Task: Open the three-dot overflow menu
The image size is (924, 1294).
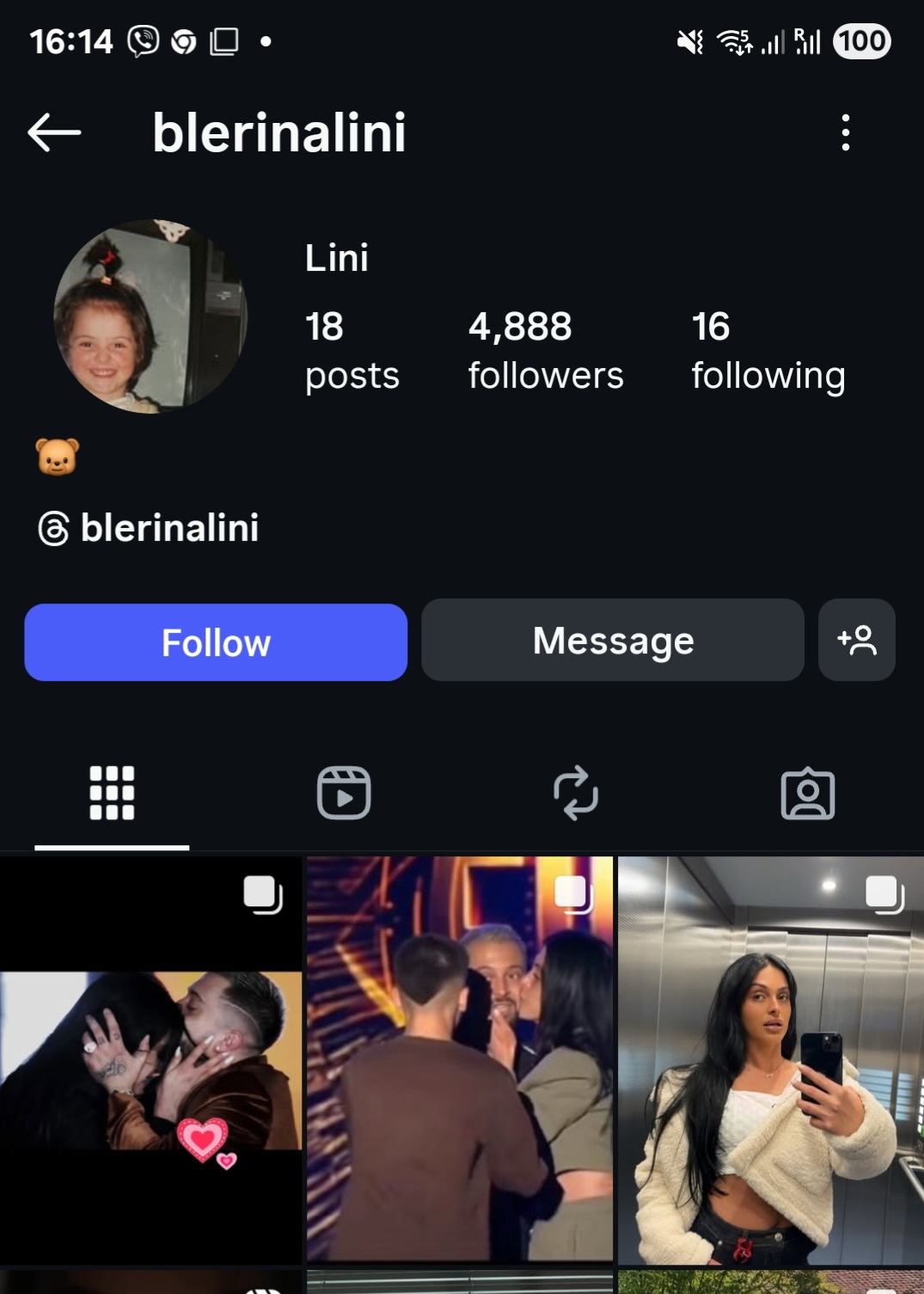Action: [846, 133]
